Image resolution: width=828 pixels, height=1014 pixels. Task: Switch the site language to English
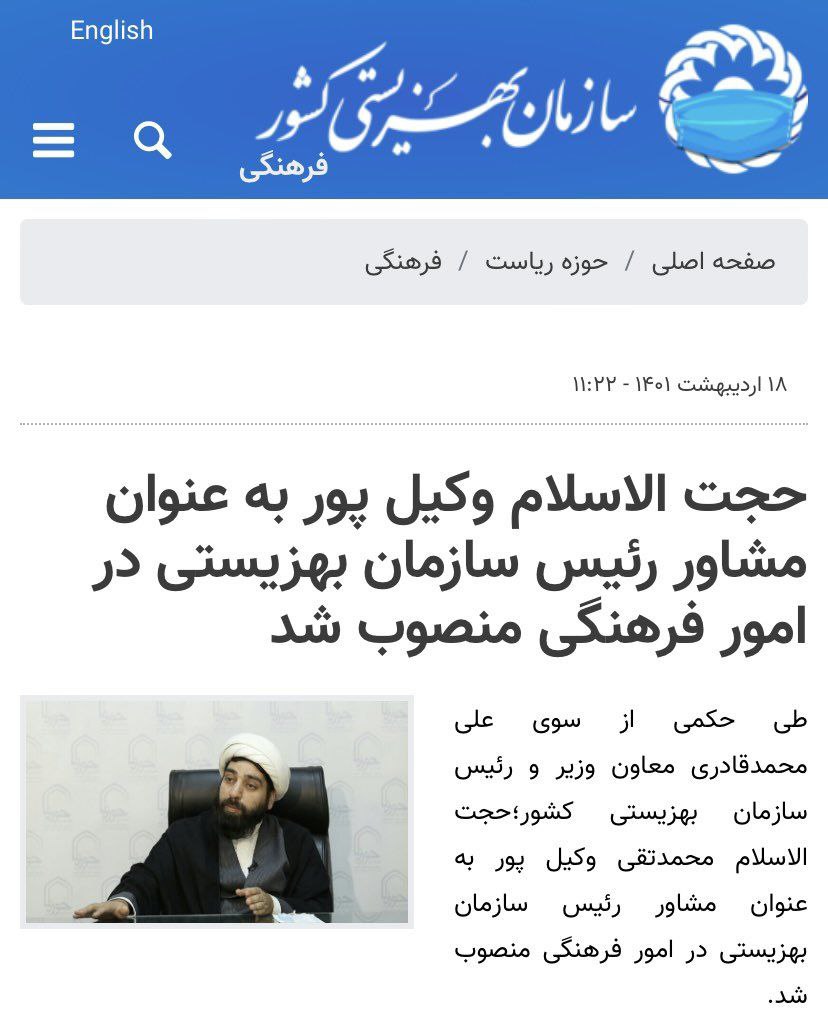[111, 30]
